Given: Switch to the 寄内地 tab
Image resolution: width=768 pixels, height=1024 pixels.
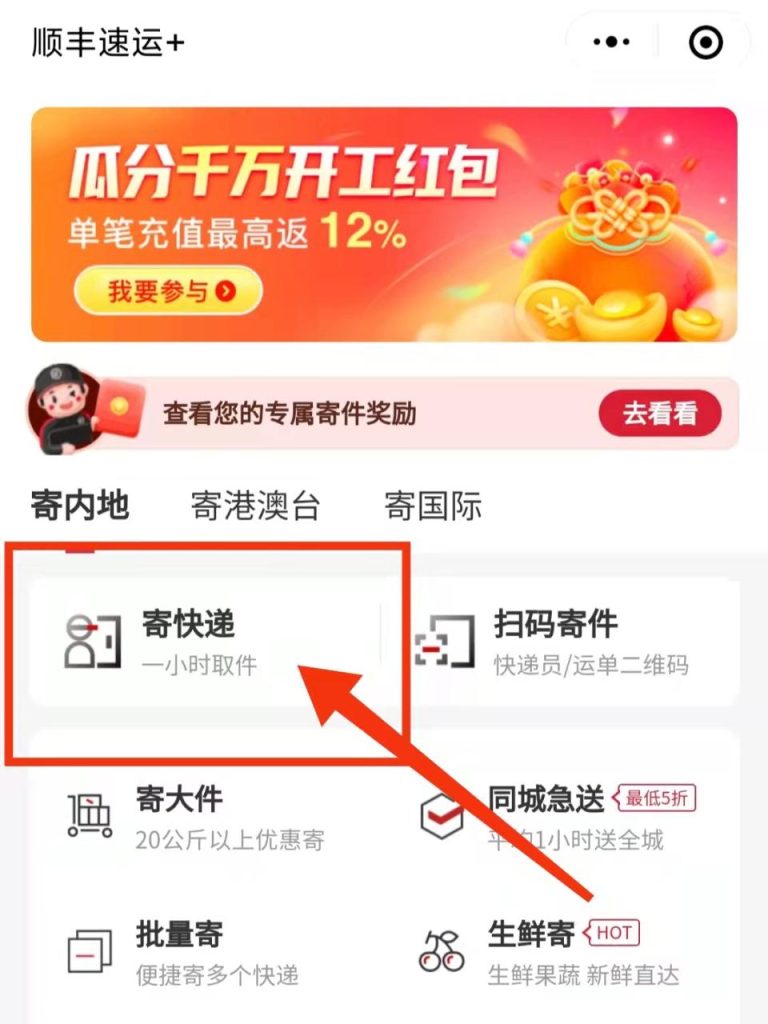Looking at the screenshot, I should pyautogui.click(x=80, y=505).
